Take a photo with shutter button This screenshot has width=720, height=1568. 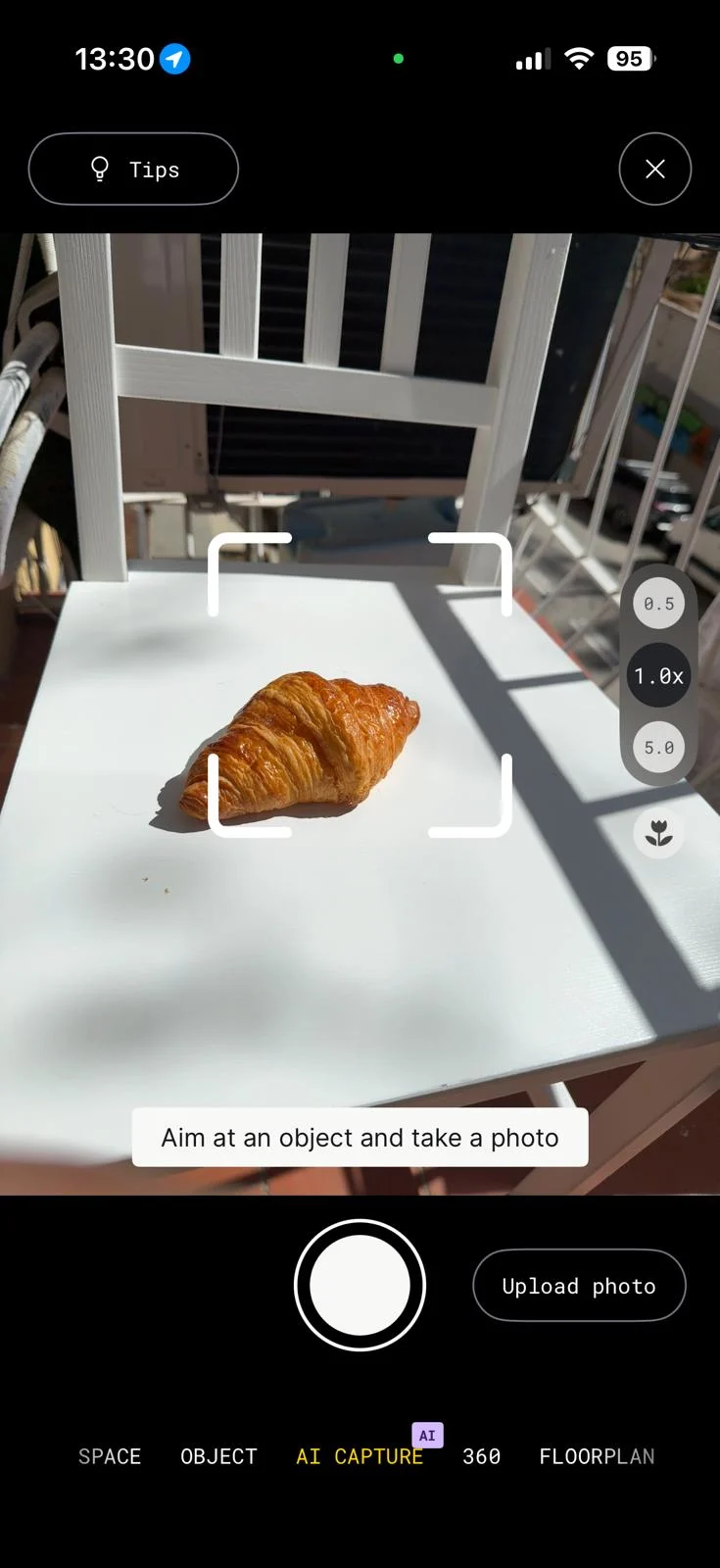(360, 1285)
